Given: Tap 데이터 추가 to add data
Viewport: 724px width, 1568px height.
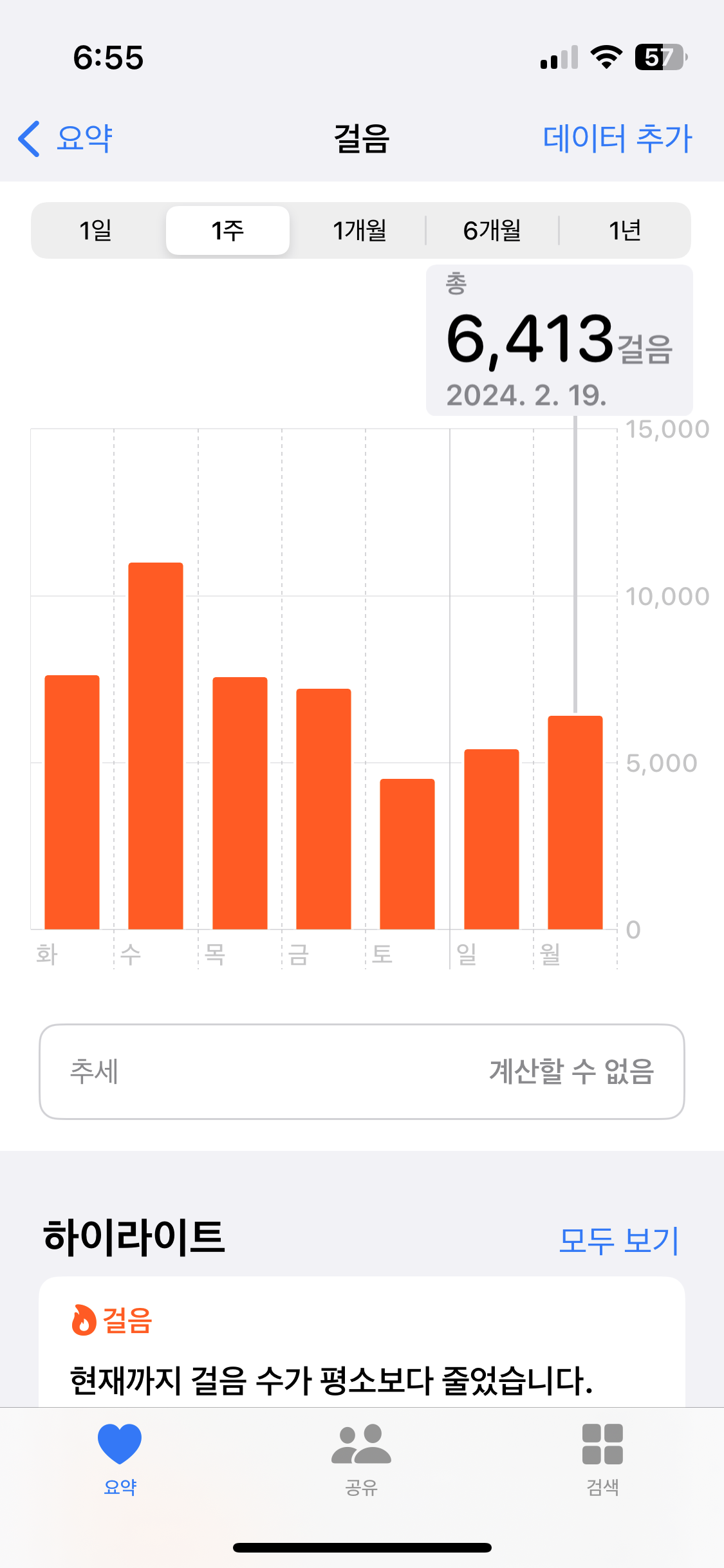Looking at the screenshot, I should (617, 138).
